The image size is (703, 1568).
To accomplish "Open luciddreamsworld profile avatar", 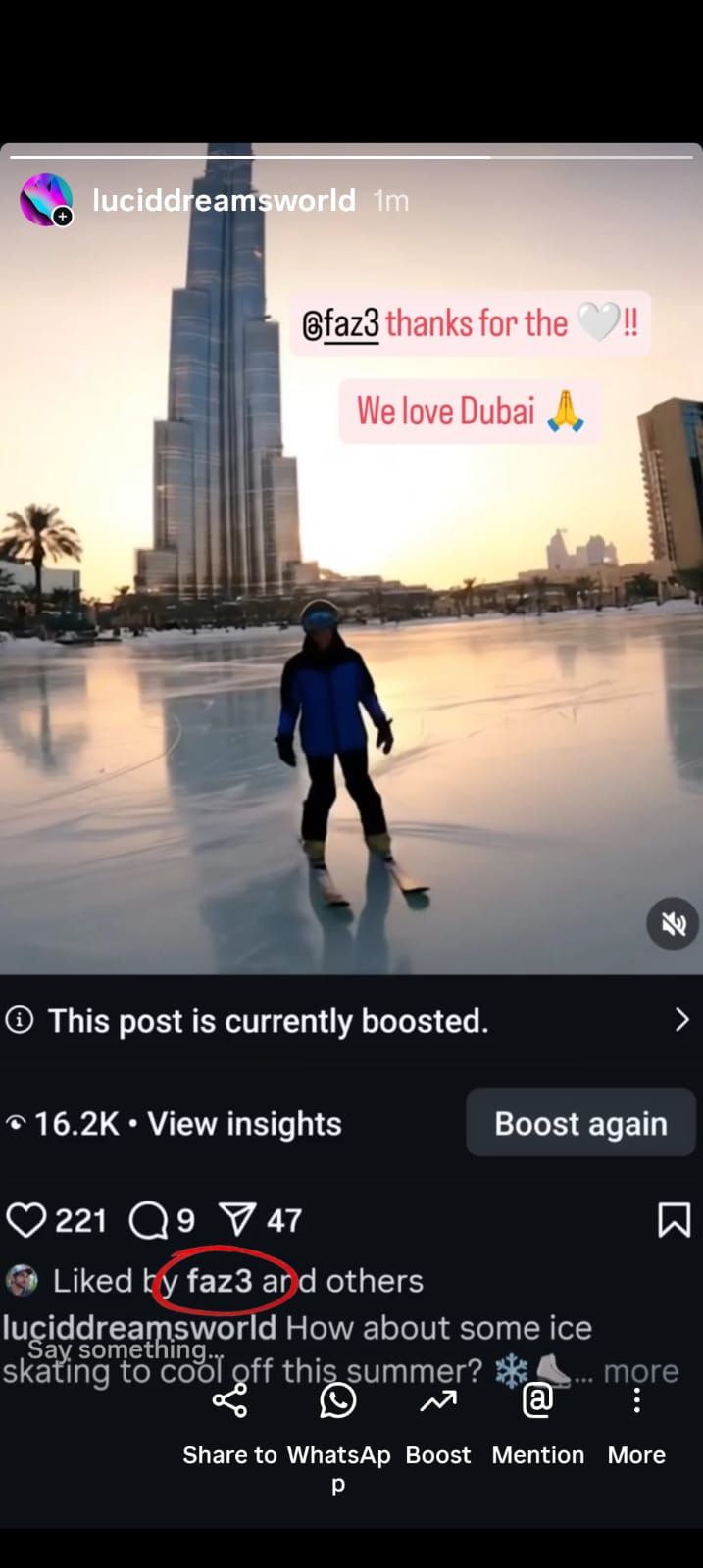I will [x=46, y=200].
